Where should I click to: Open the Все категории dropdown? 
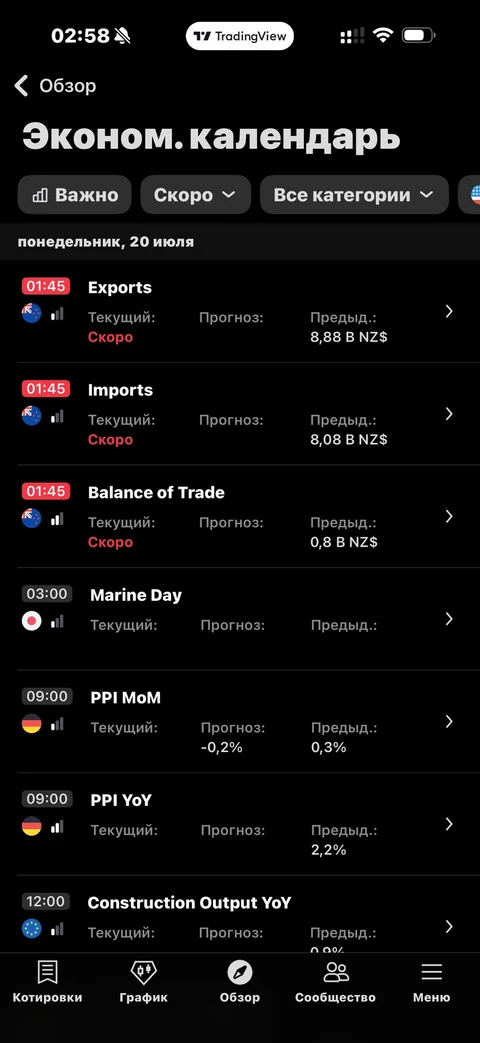[x=354, y=195]
